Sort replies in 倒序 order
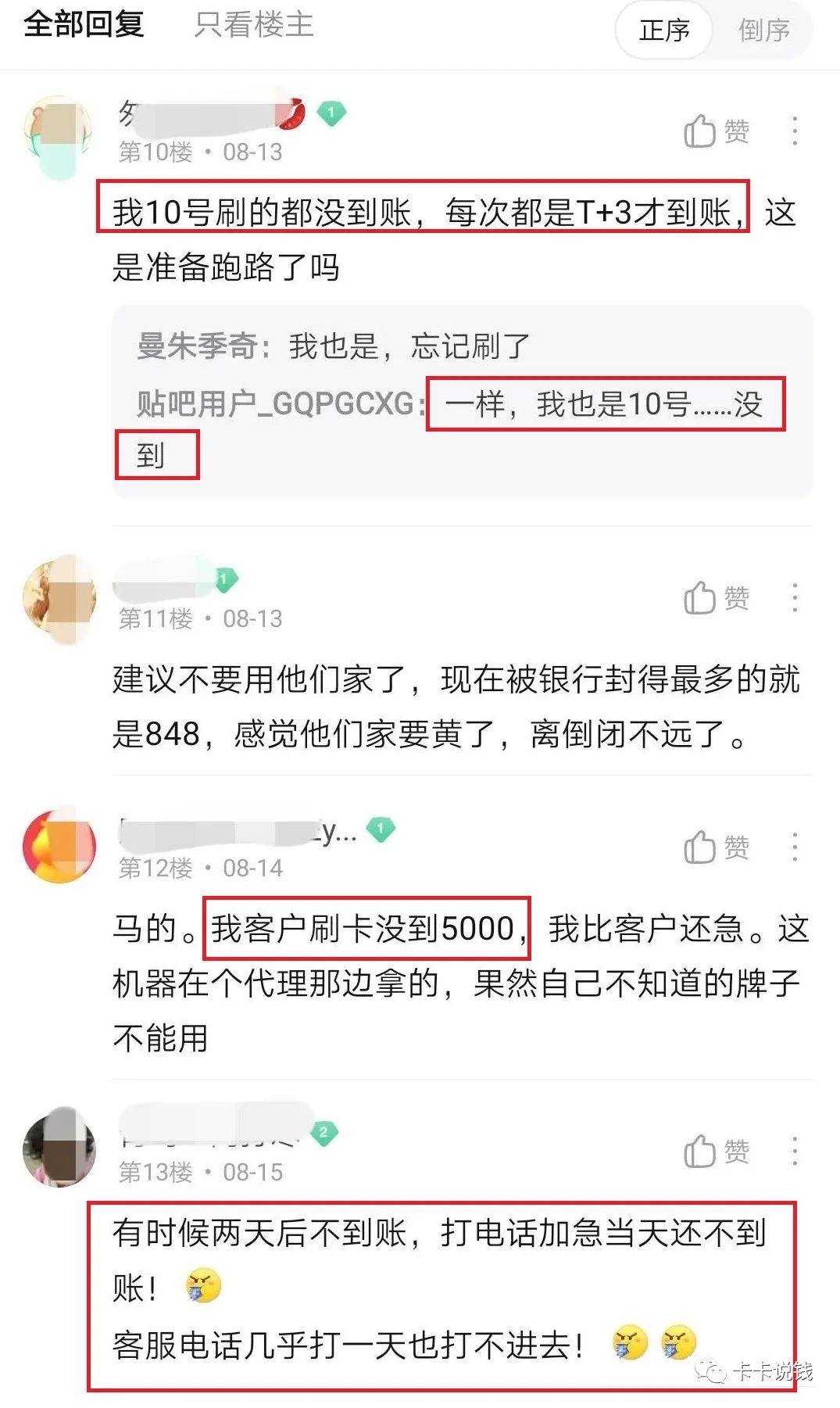The height and width of the screenshot is (1408, 840). click(x=763, y=30)
